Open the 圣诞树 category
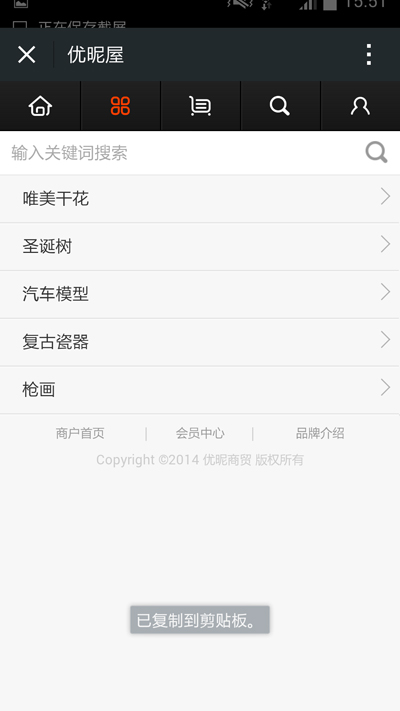 [x=200, y=247]
